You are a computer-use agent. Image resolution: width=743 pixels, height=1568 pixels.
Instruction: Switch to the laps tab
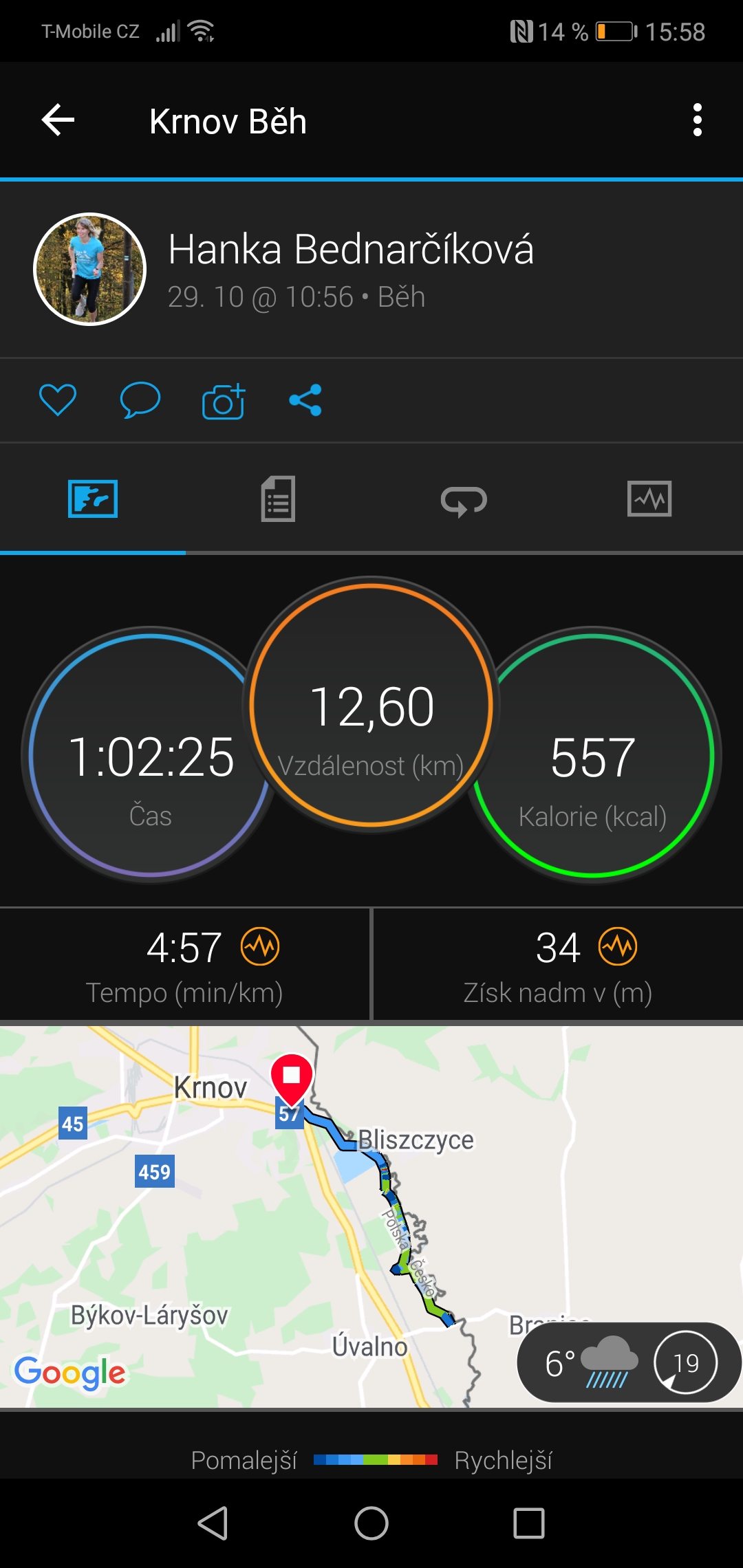tap(464, 500)
